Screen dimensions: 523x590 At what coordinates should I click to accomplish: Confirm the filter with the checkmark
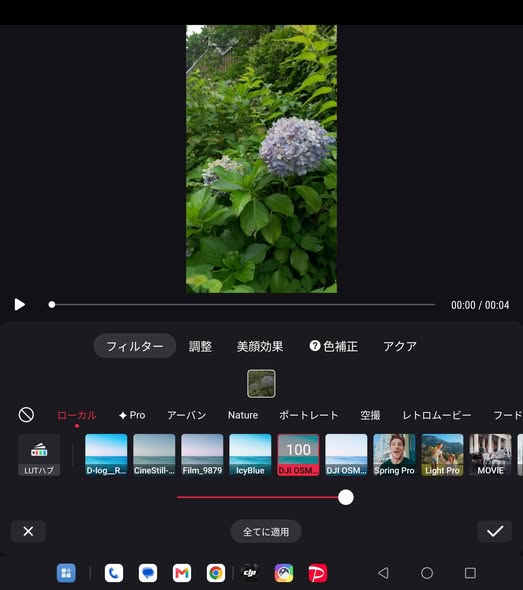(495, 531)
